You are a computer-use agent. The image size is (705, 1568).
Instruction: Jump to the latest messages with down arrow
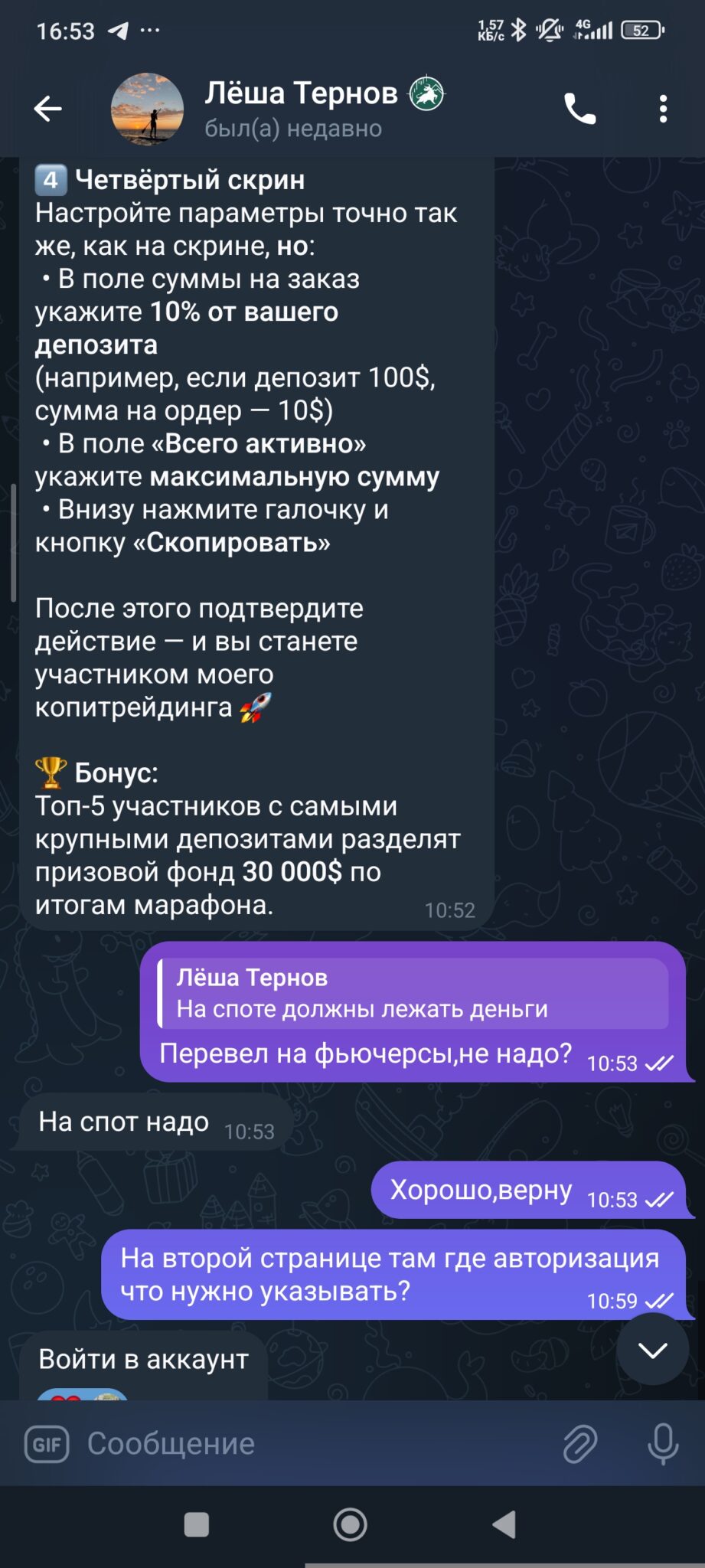point(652,1351)
